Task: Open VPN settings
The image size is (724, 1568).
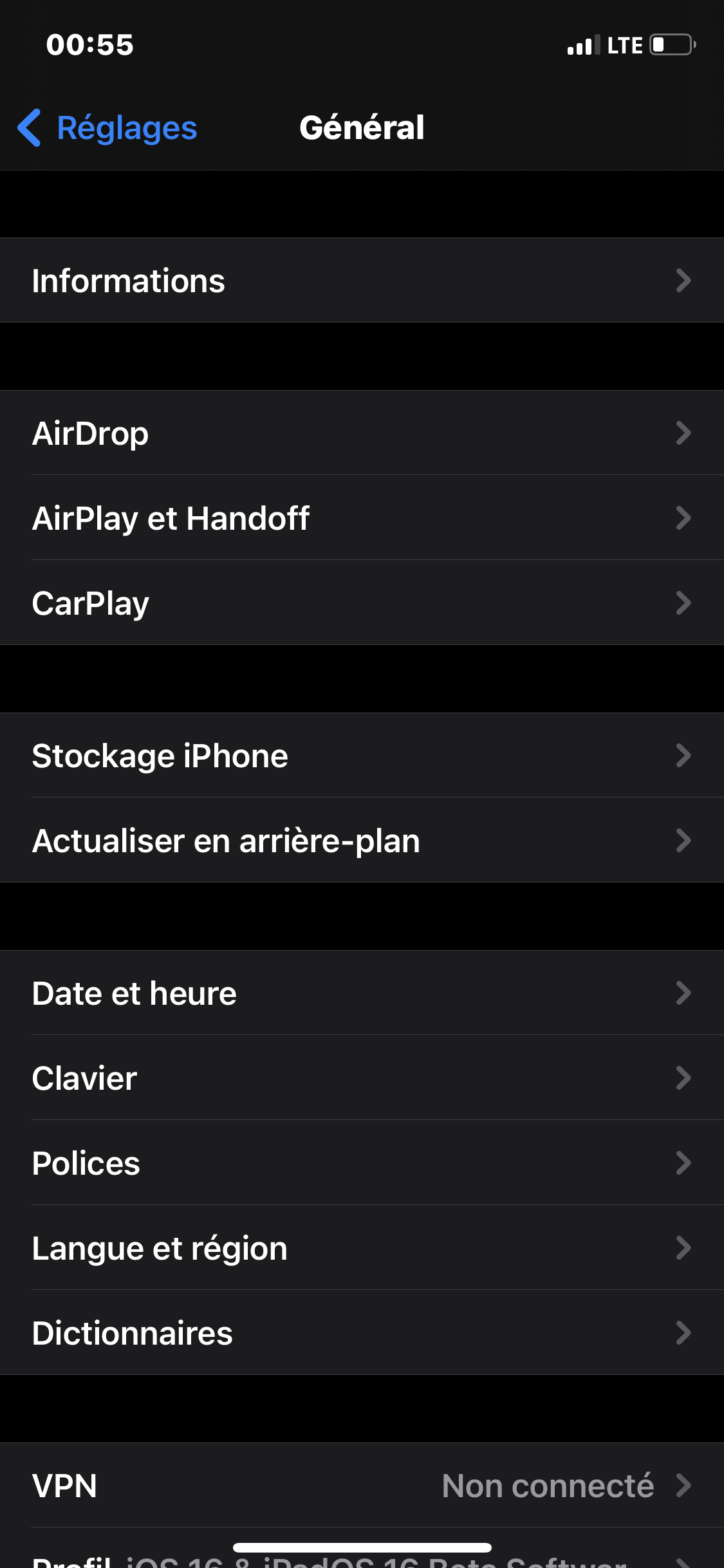Action: click(362, 1486)
